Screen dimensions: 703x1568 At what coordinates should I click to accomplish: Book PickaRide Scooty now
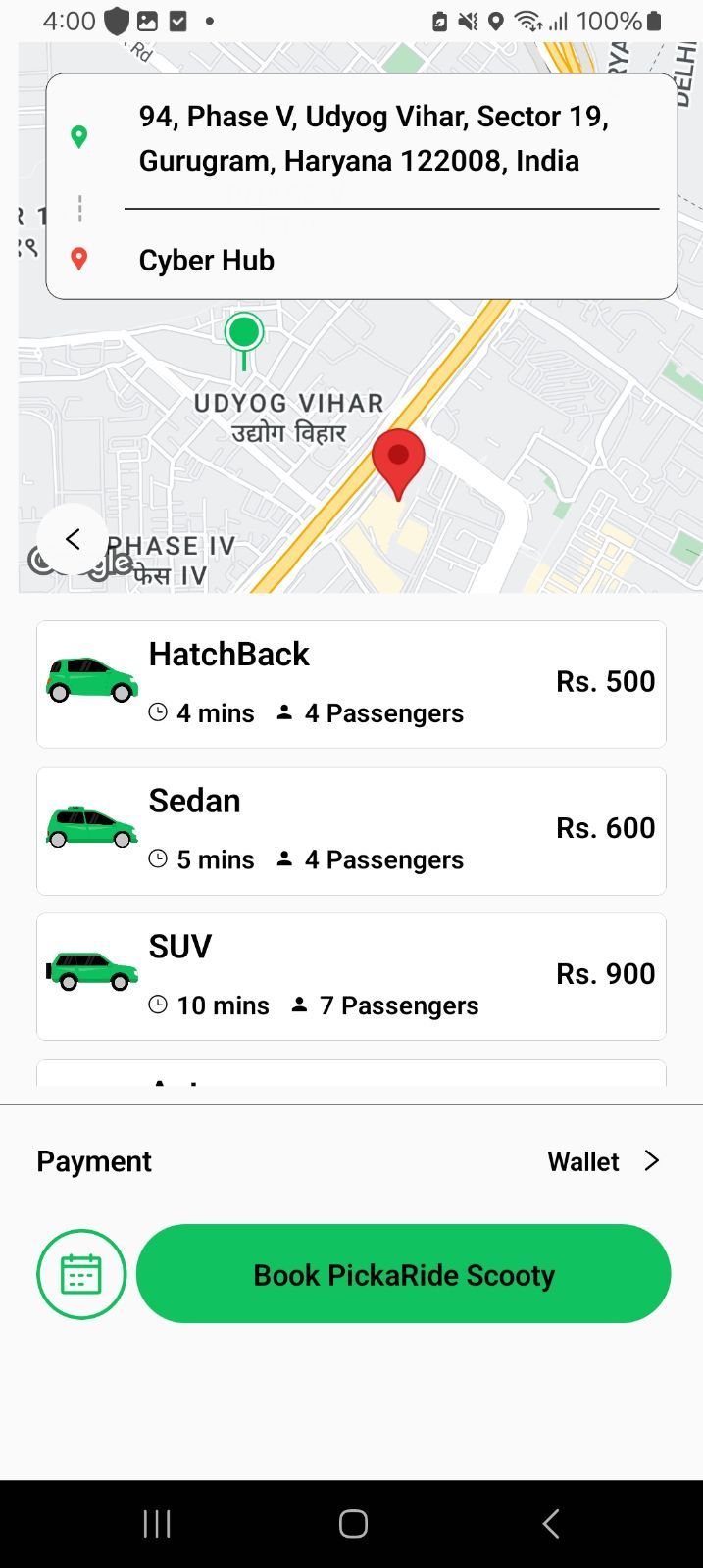403,1274
